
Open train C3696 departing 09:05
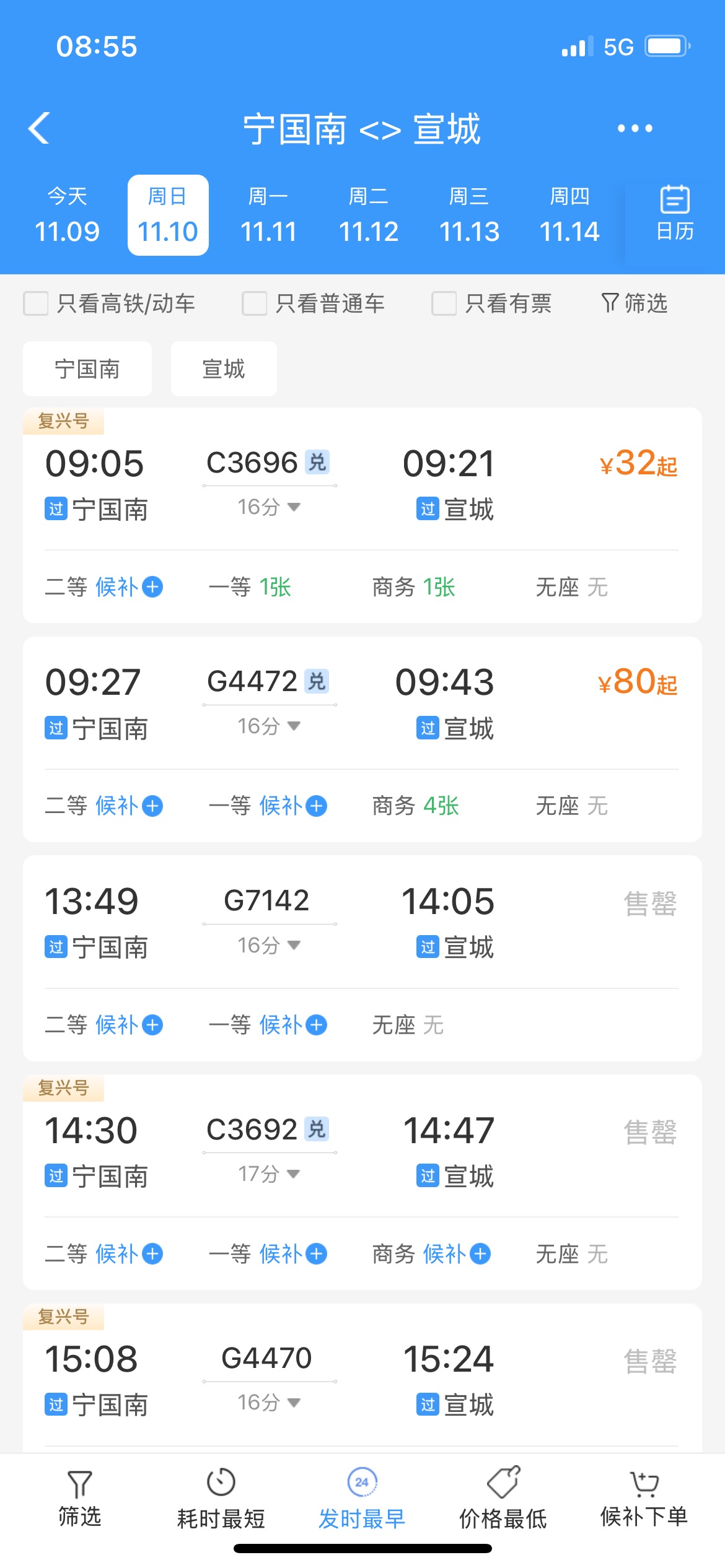pos(362,486)
